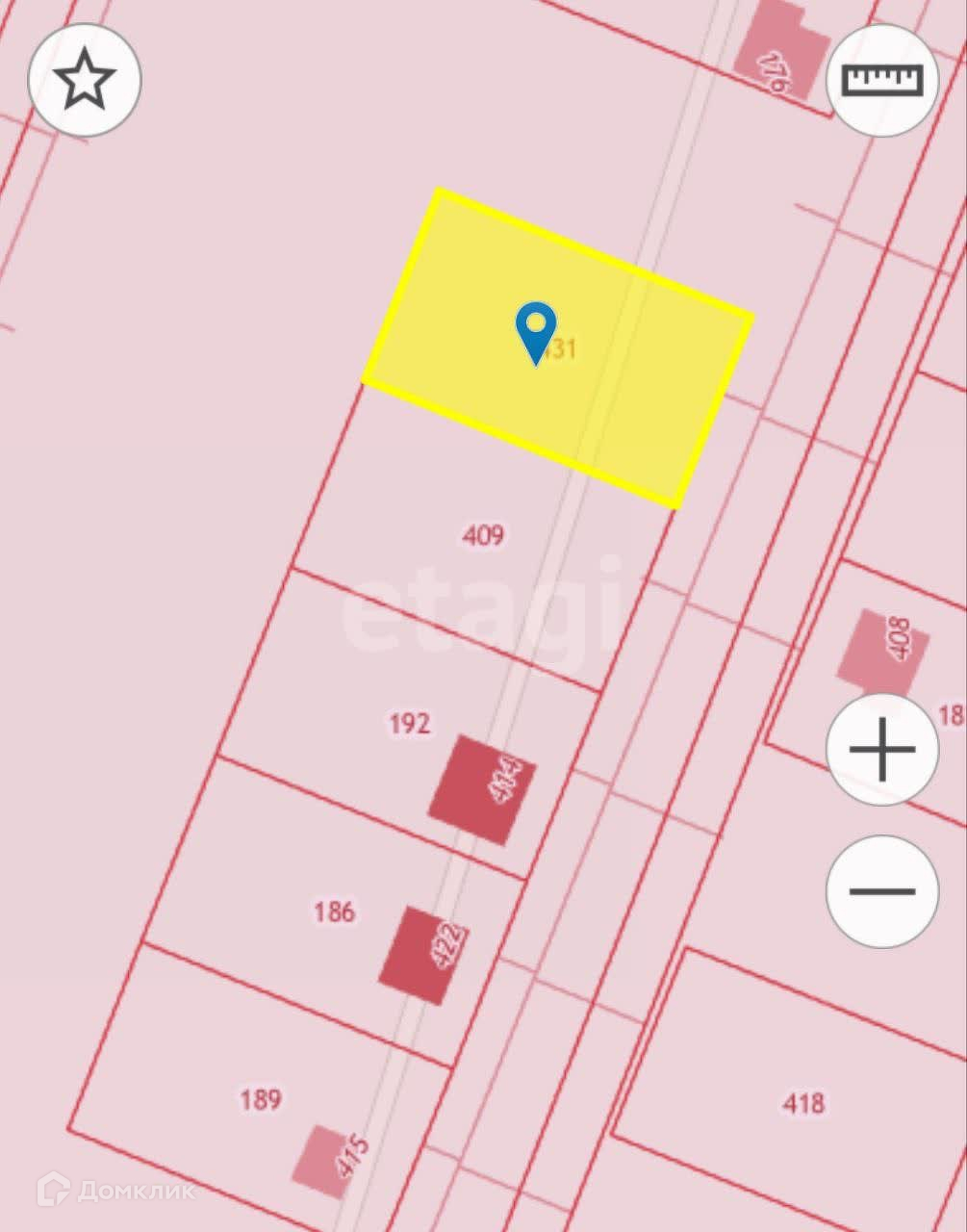Zoom out with the minus button

tap(882, 891)
